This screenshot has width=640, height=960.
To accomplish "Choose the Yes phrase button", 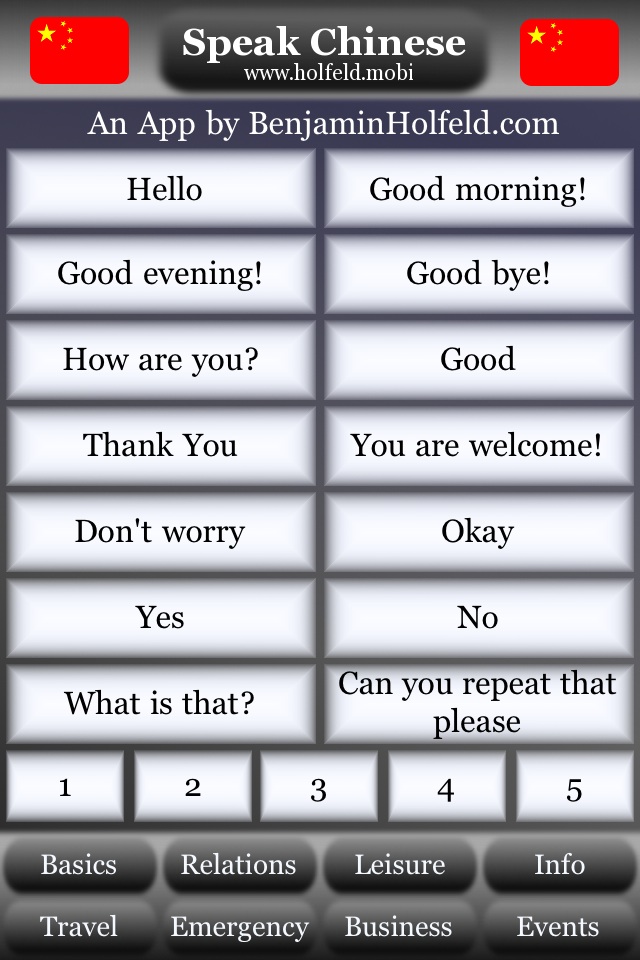I will (x=161, y=618).
